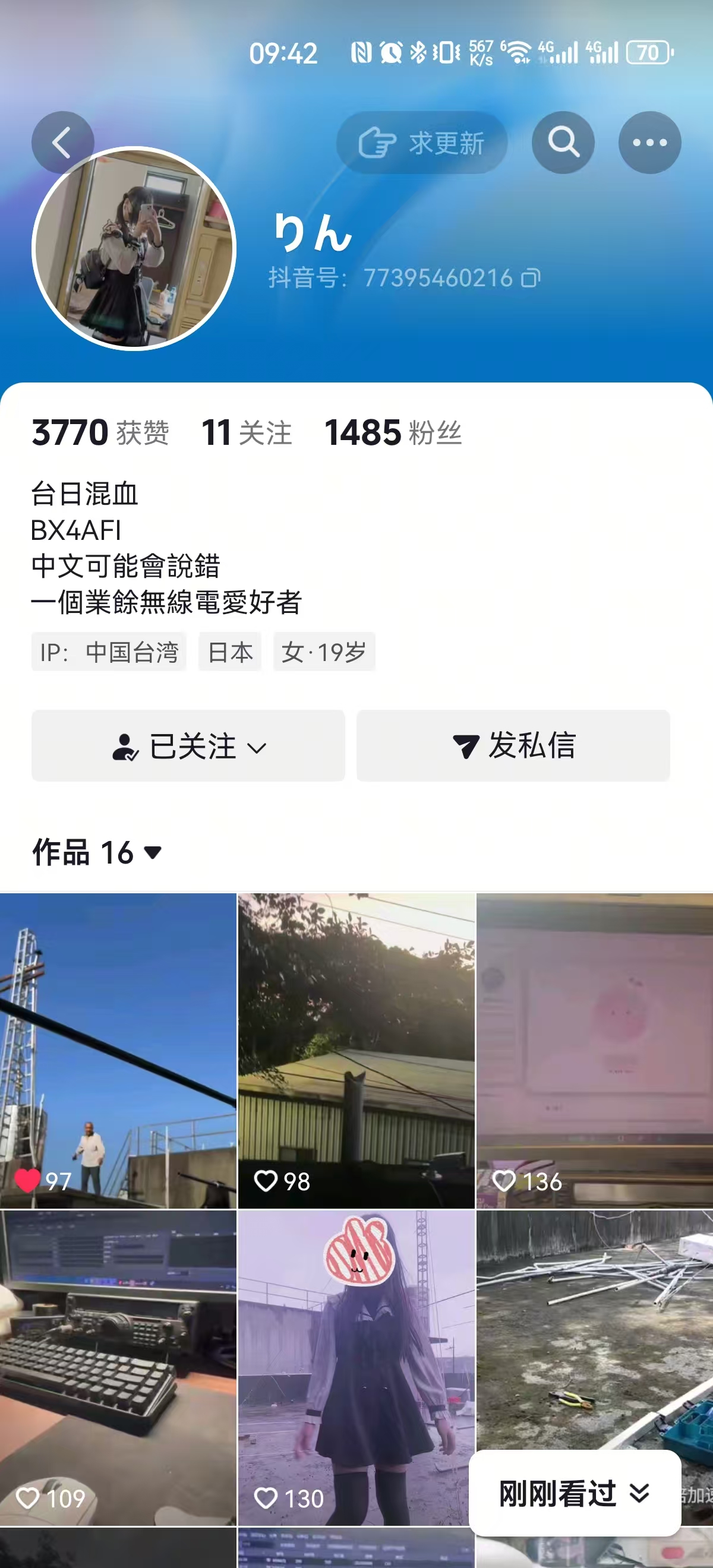713x1568 pixels.
Task: Play the video with 98 likes
Action: click(x=356, y=1050)
